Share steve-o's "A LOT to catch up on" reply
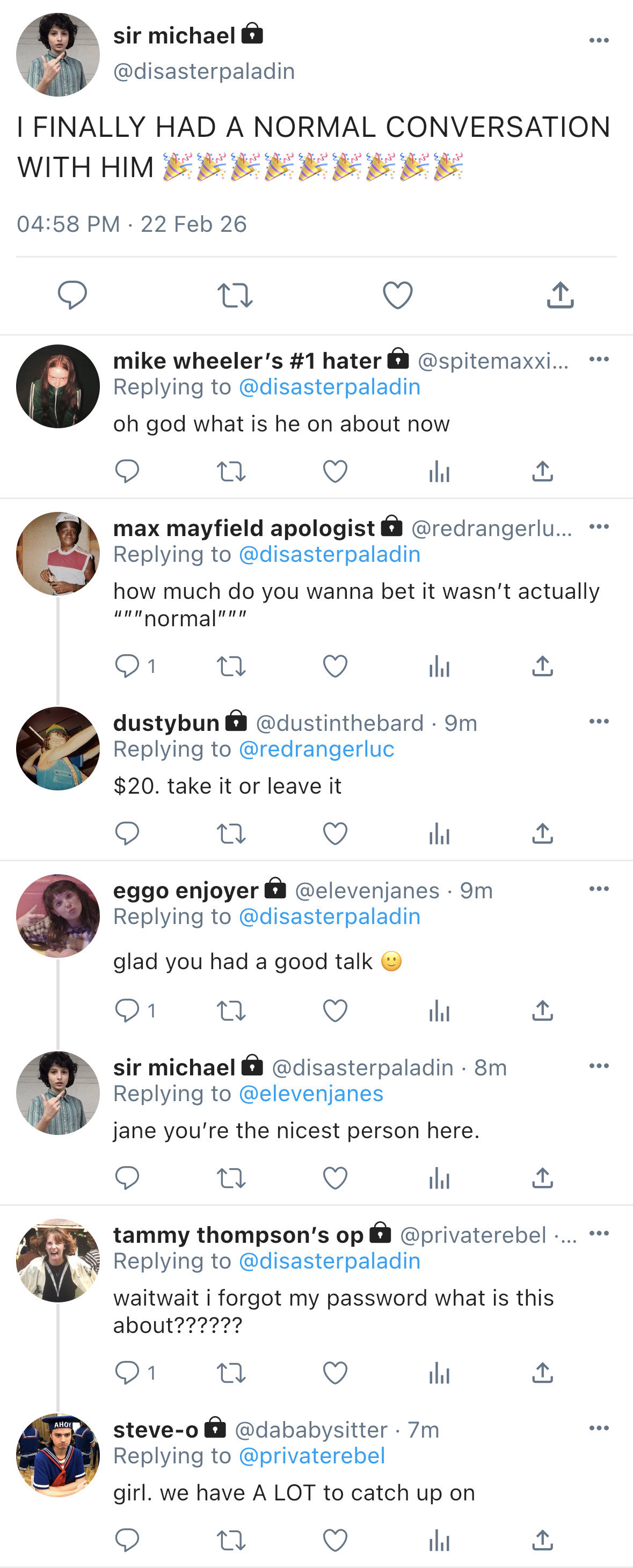 [x=542, y=1540]
